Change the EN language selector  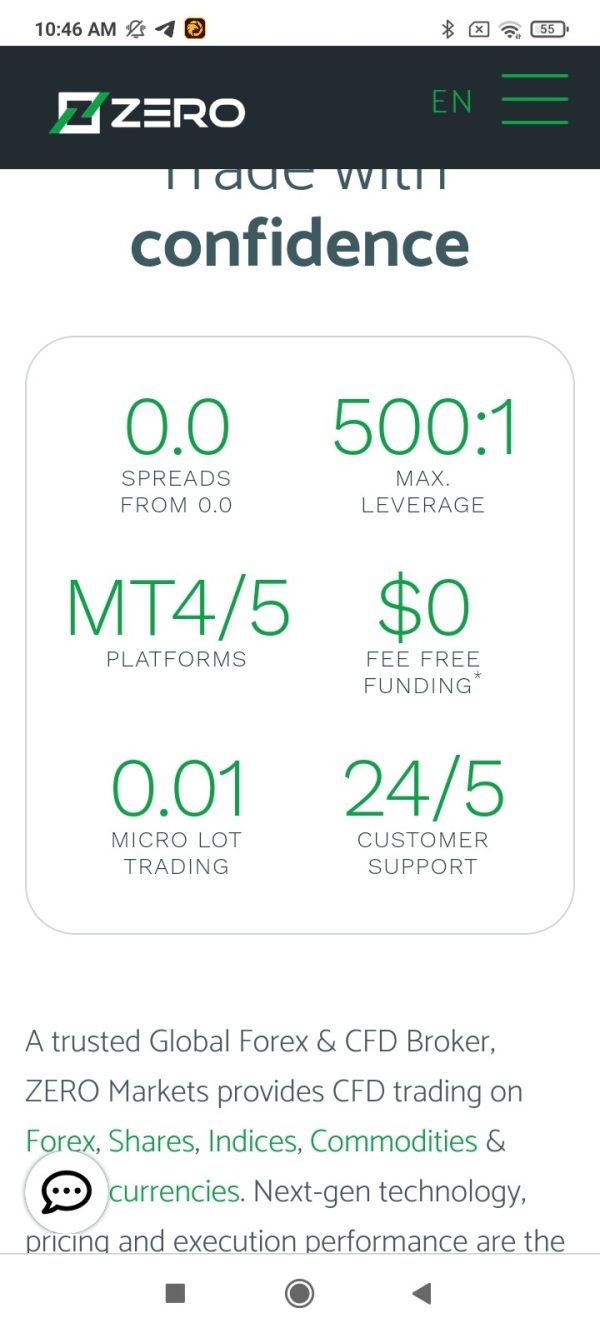coord(452,102)
